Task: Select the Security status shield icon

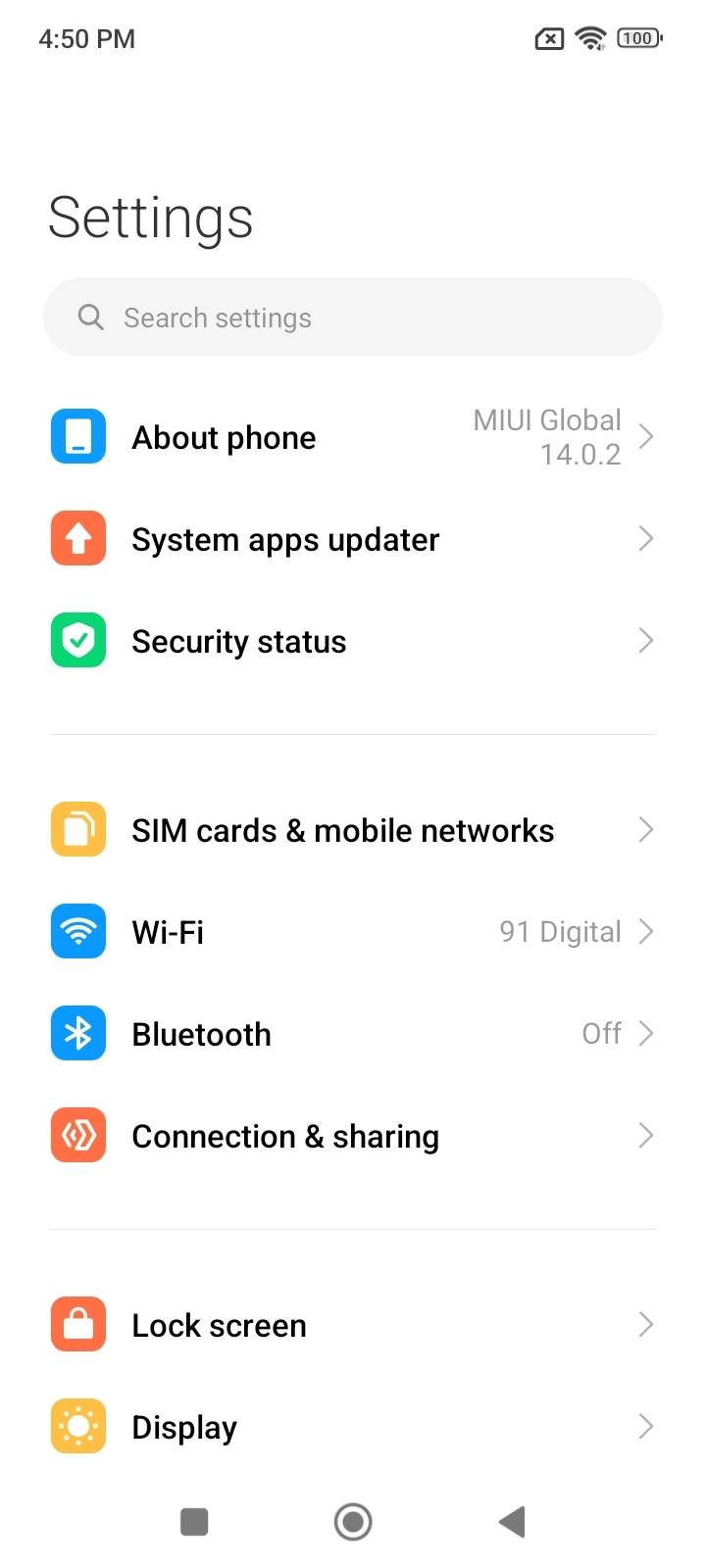Action: [77, 640]
